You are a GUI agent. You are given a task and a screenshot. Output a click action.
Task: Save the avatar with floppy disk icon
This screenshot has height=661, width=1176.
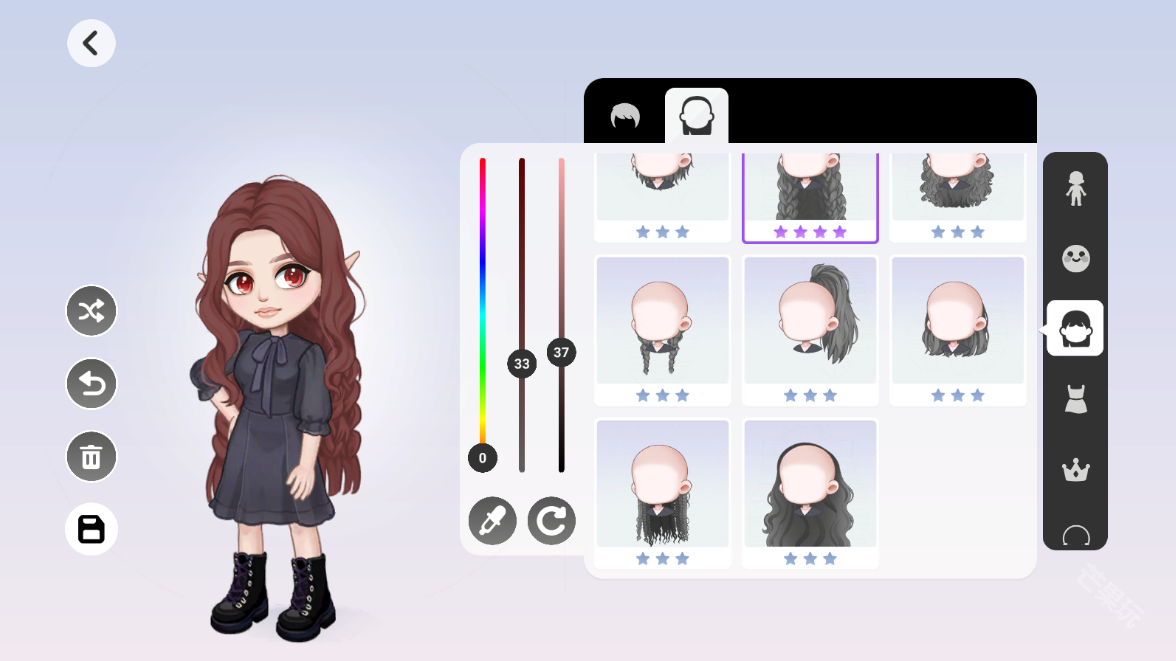(x=91, y=529)
